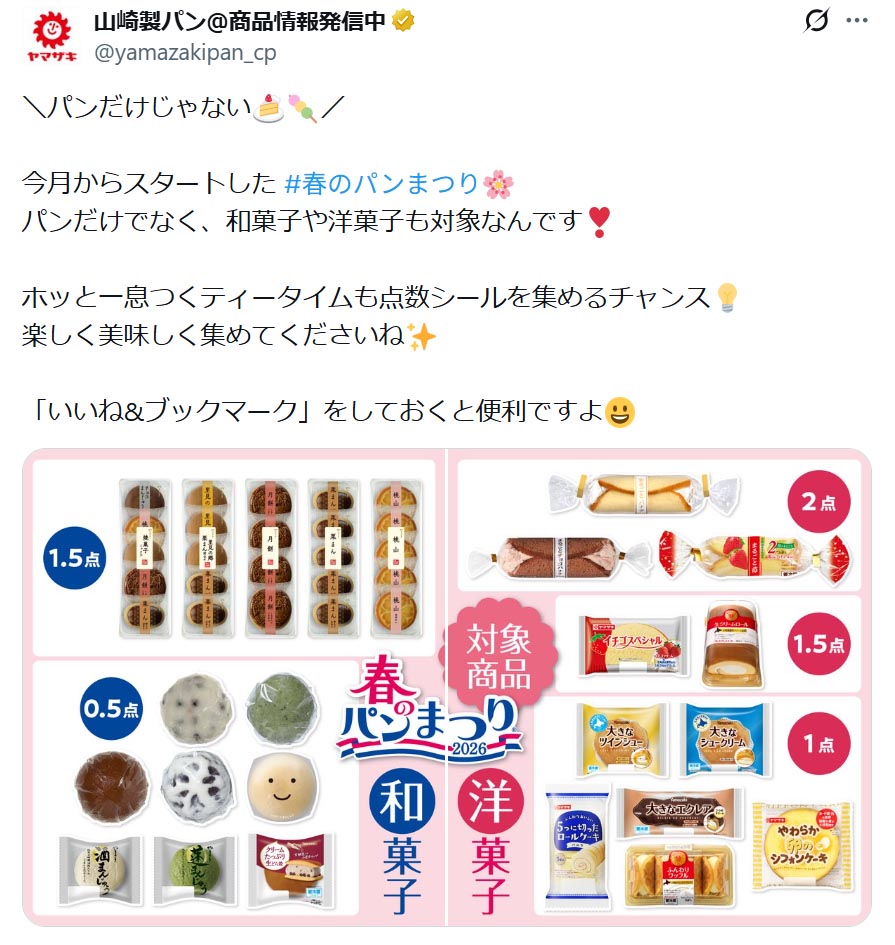
Task: Tap the Grok icon beside the overflow menu
Action: 817,22
